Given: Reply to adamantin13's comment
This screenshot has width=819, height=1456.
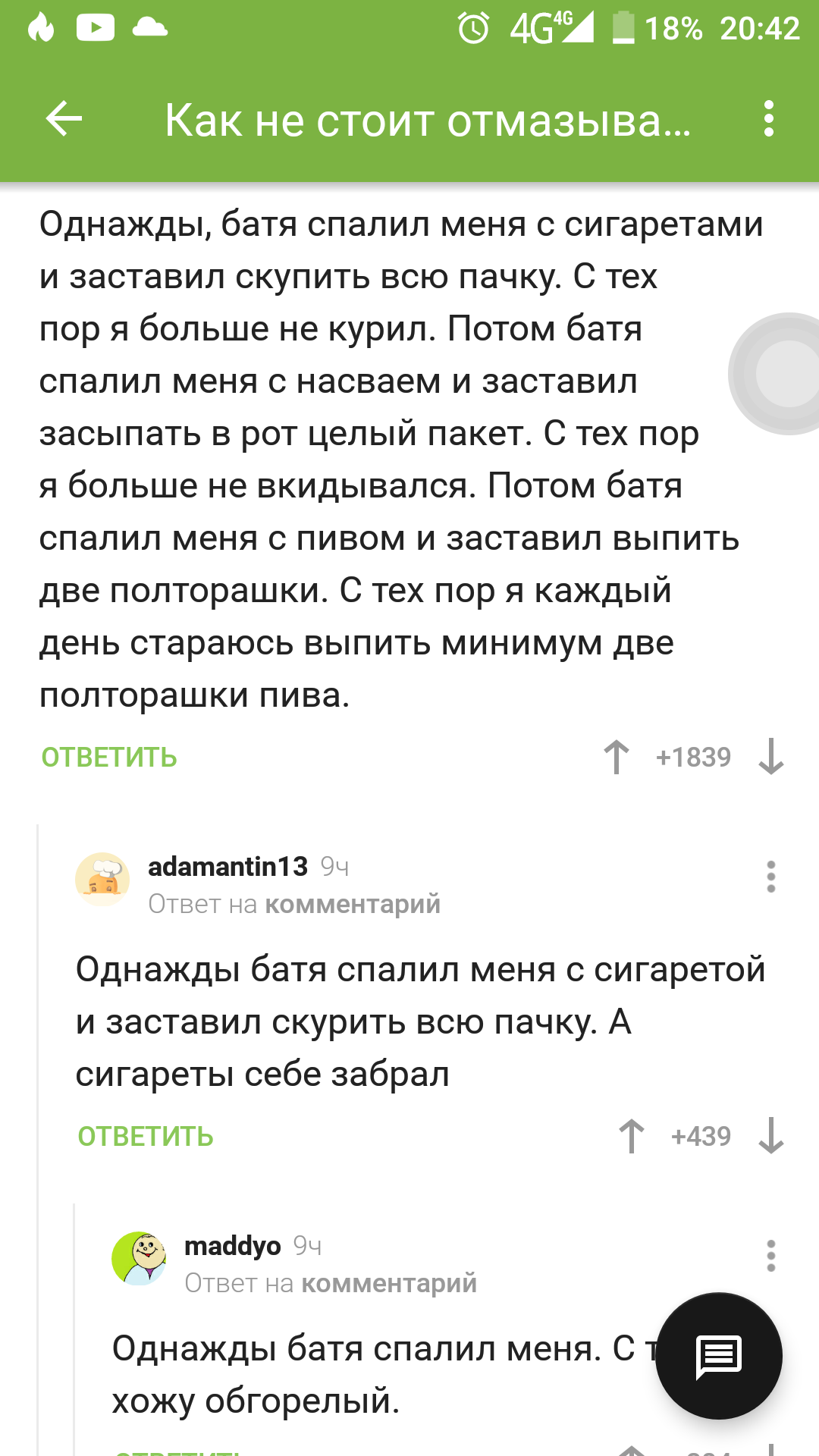Looking at the screenshot, I should (146, 1137).
